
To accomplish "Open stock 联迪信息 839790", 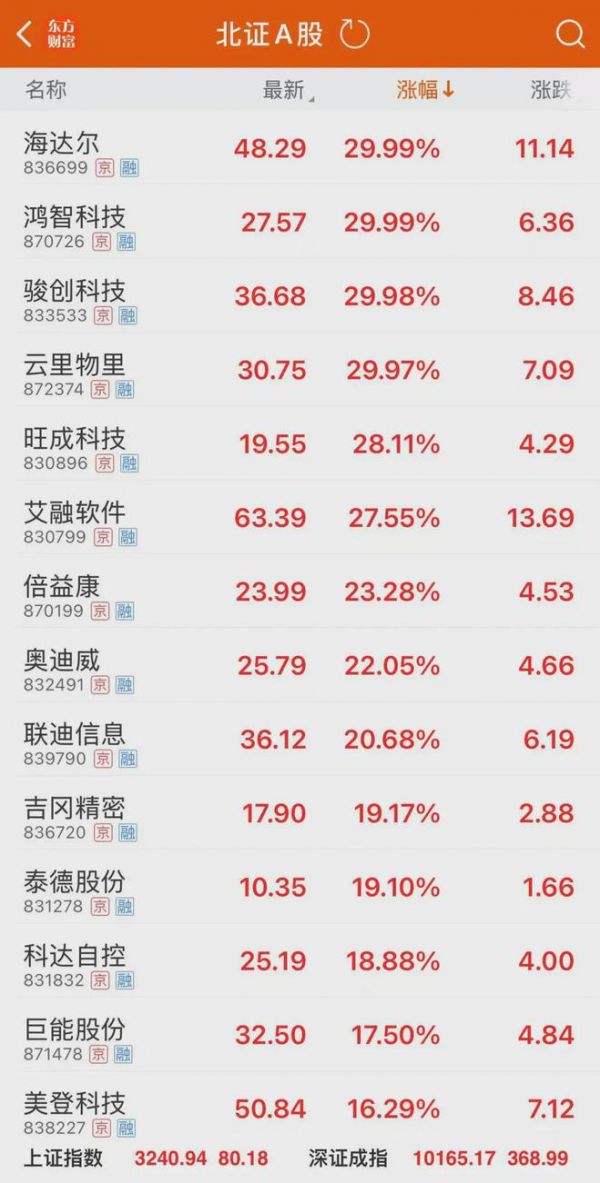I will pos(300,740).
